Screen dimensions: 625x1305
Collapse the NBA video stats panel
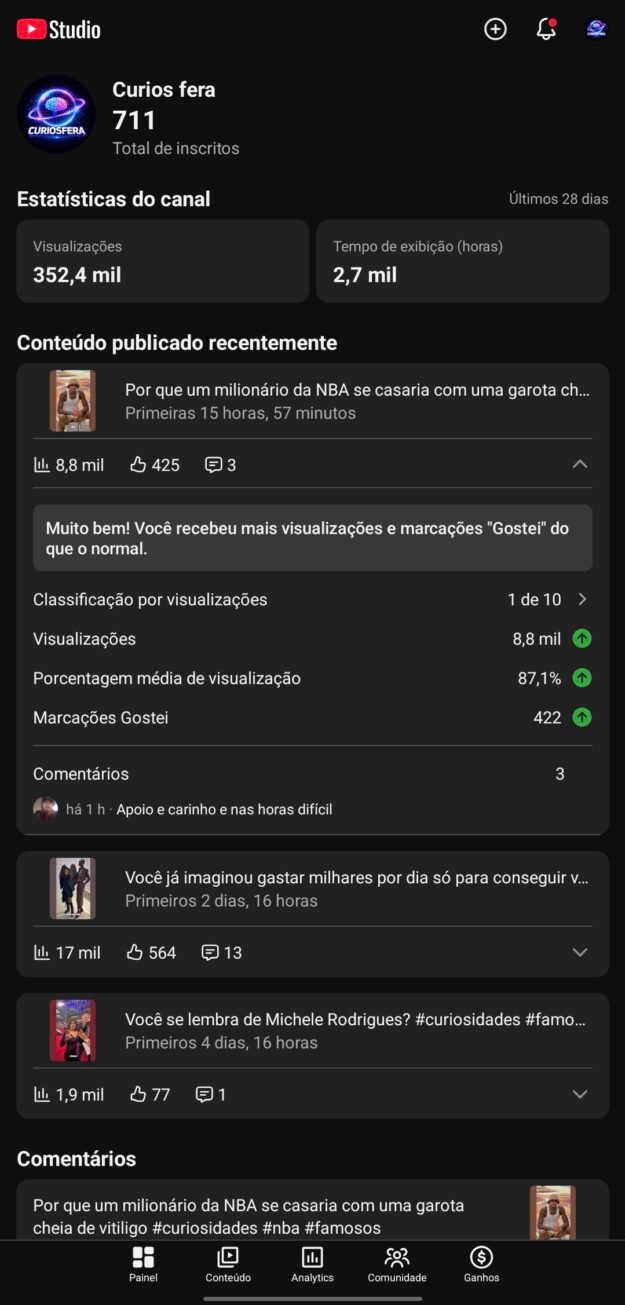coord(580,464)
